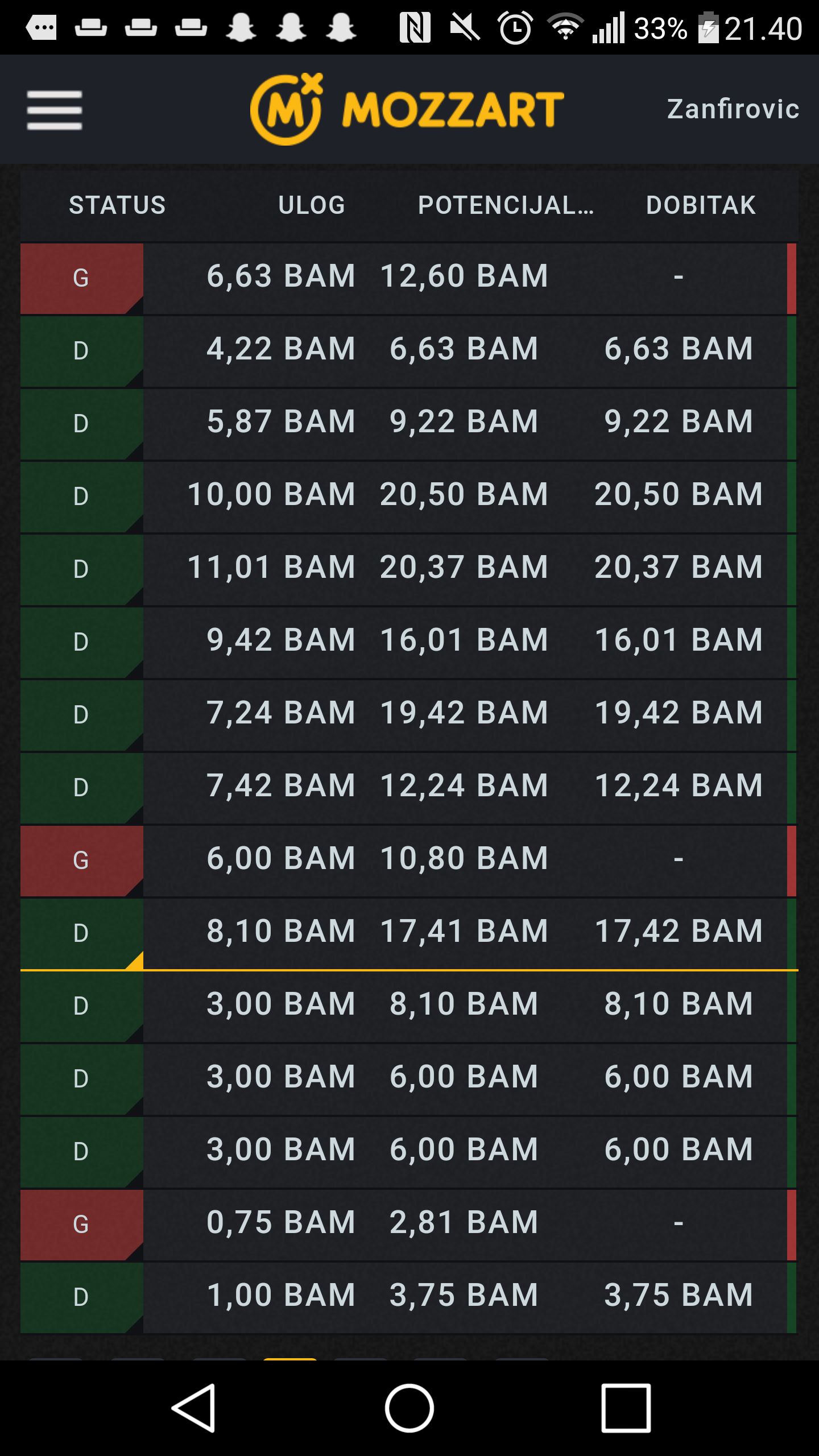Go back with the system back button
This screenshot has height=1456, width=819.
[x=194, y=1408]
